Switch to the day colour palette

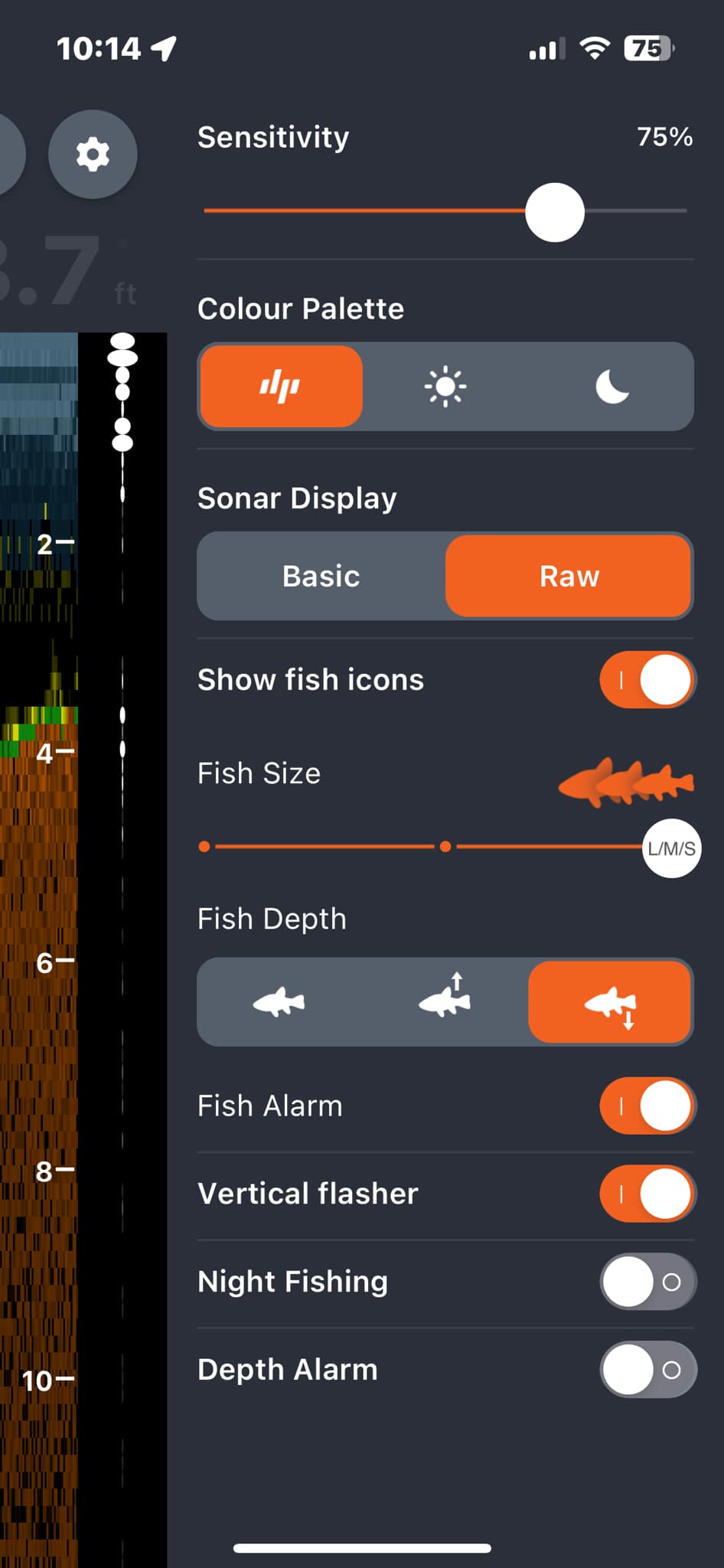tap(445, 387)
